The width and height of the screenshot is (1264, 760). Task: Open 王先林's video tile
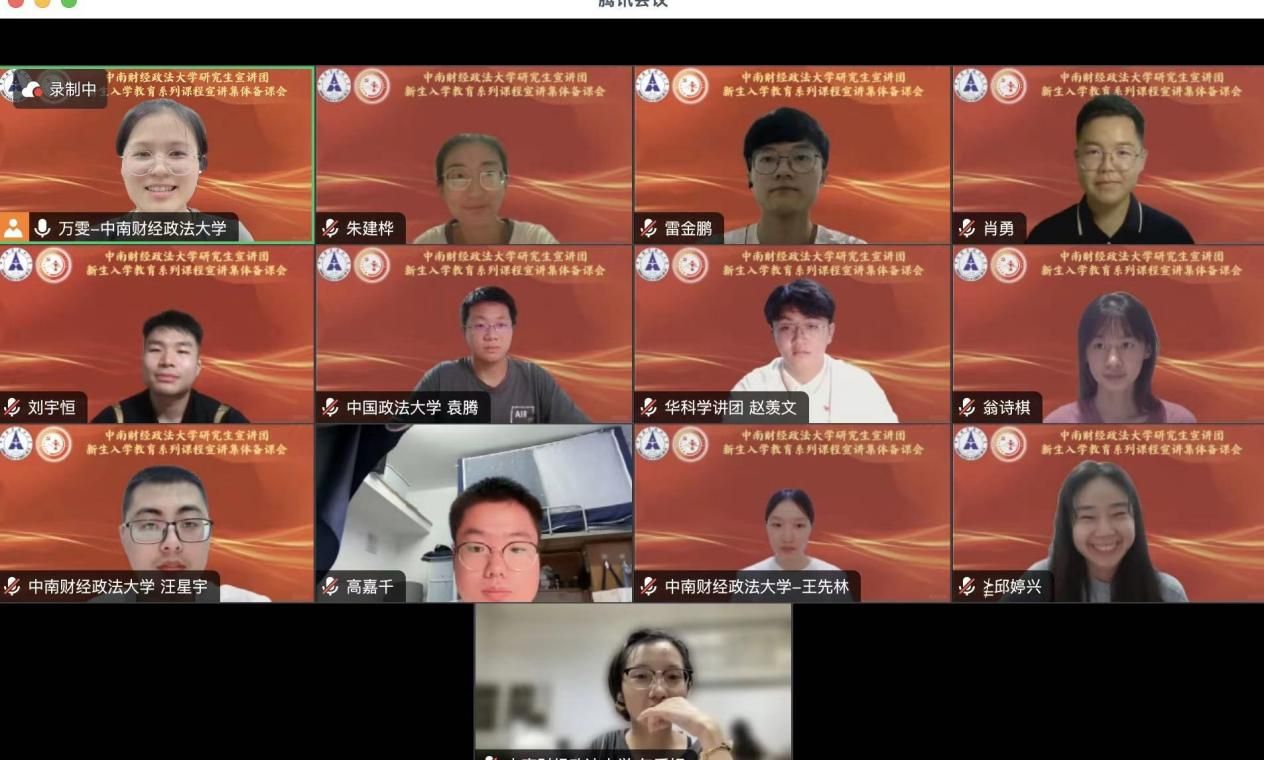[792, 513]
